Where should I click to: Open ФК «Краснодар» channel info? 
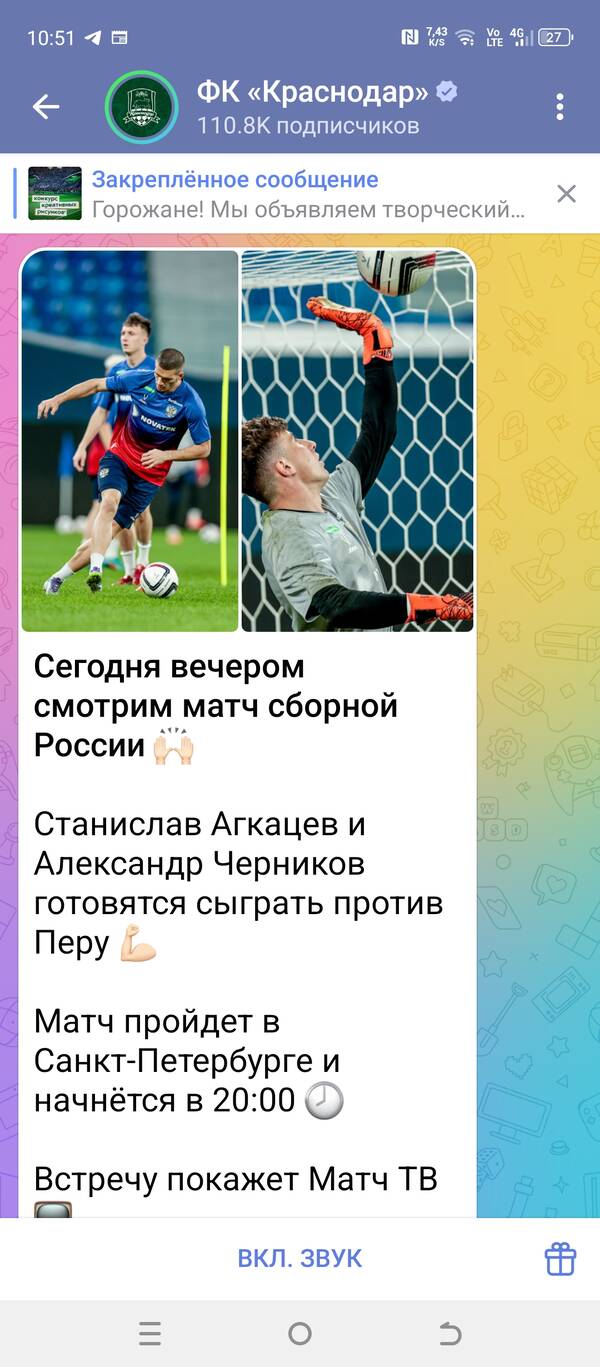coord(310,107)
